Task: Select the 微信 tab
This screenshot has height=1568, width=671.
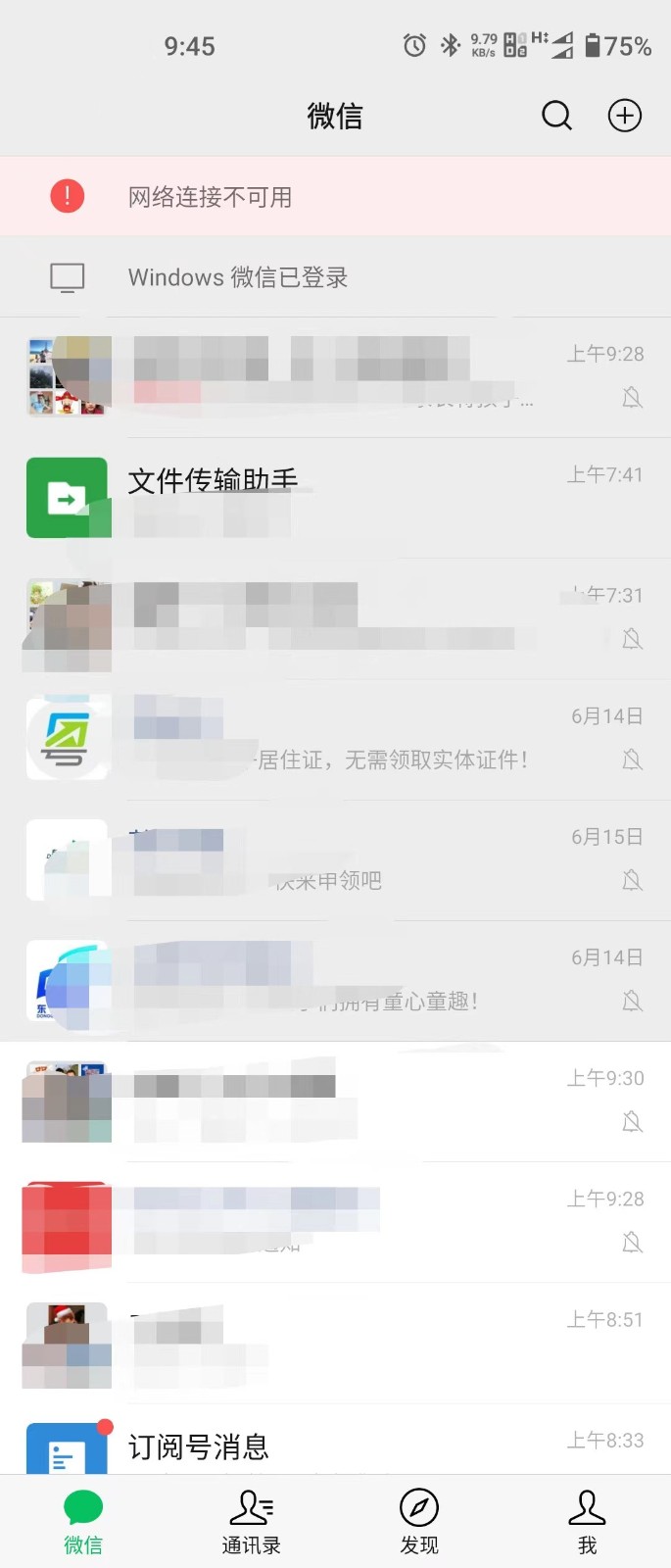Action: [83, 1522]
